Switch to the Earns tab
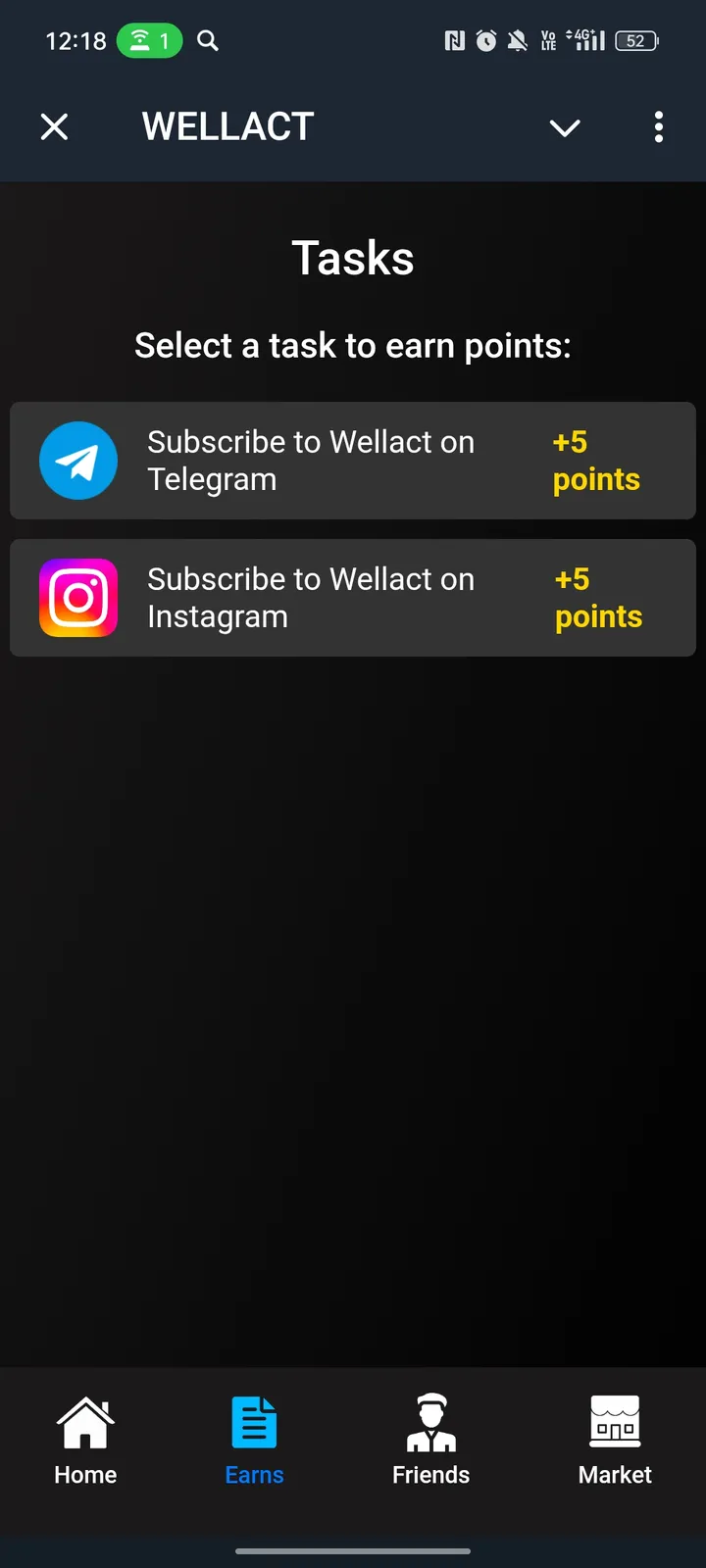The image size is (706, 1568). (x=254, y=1441)
